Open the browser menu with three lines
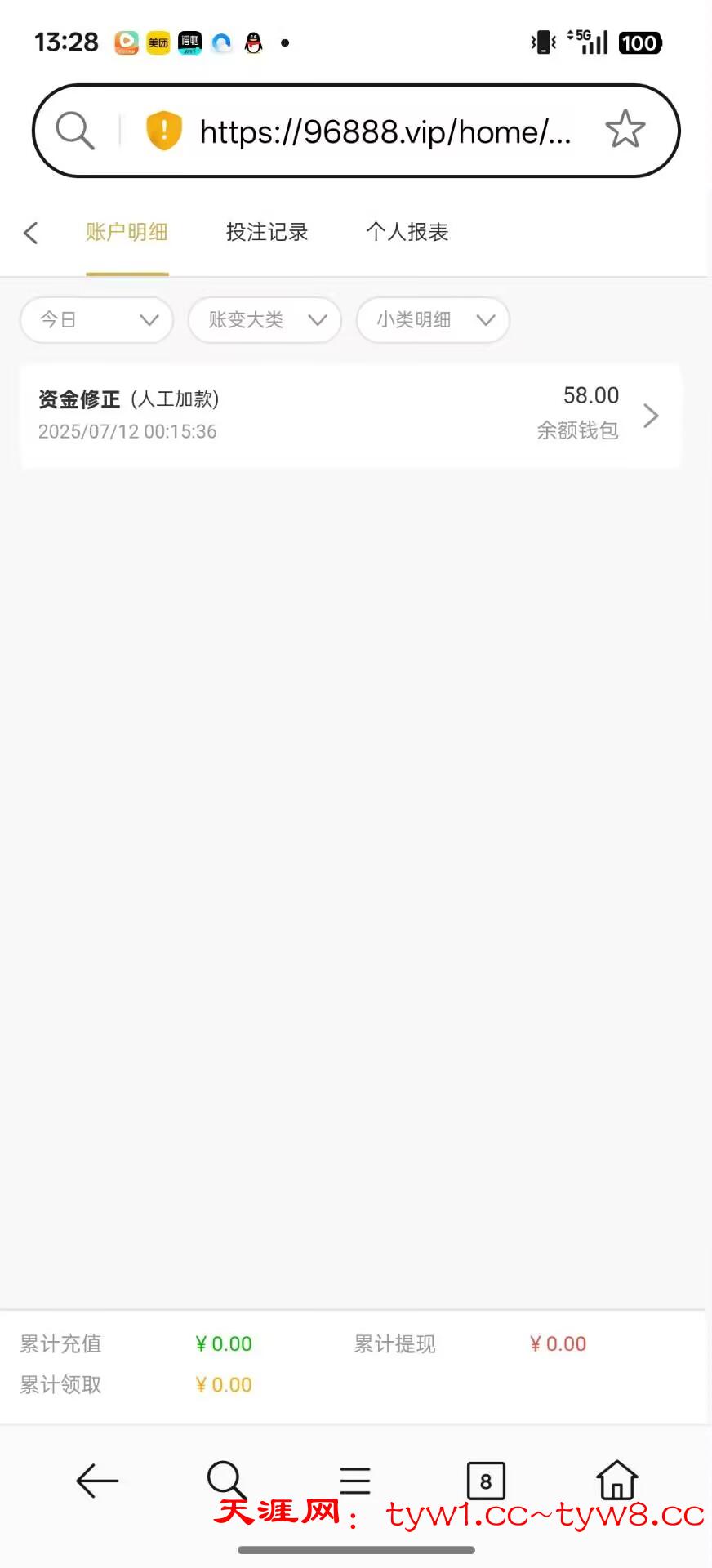712x1568 pixels. point(355,1481)
